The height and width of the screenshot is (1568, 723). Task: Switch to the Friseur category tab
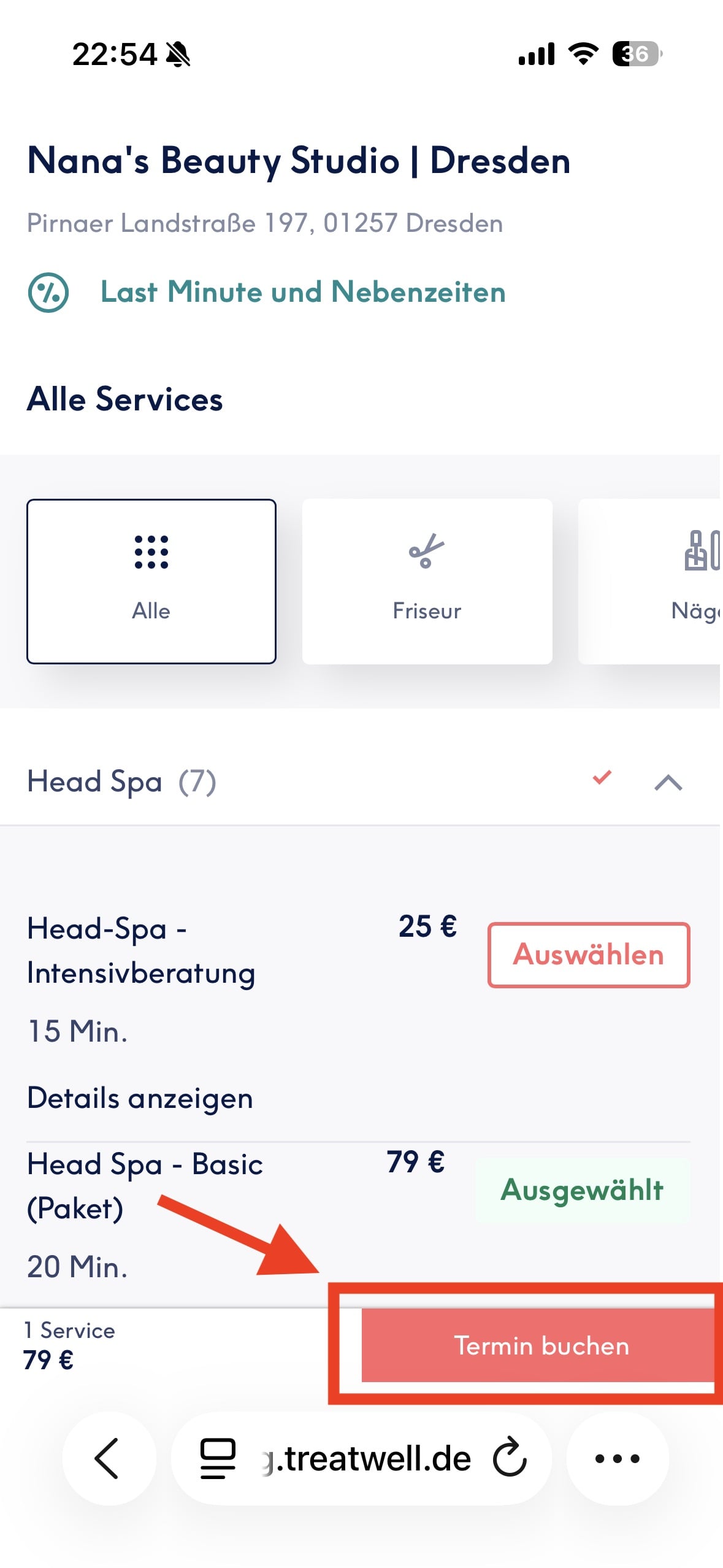pos(427,582)
